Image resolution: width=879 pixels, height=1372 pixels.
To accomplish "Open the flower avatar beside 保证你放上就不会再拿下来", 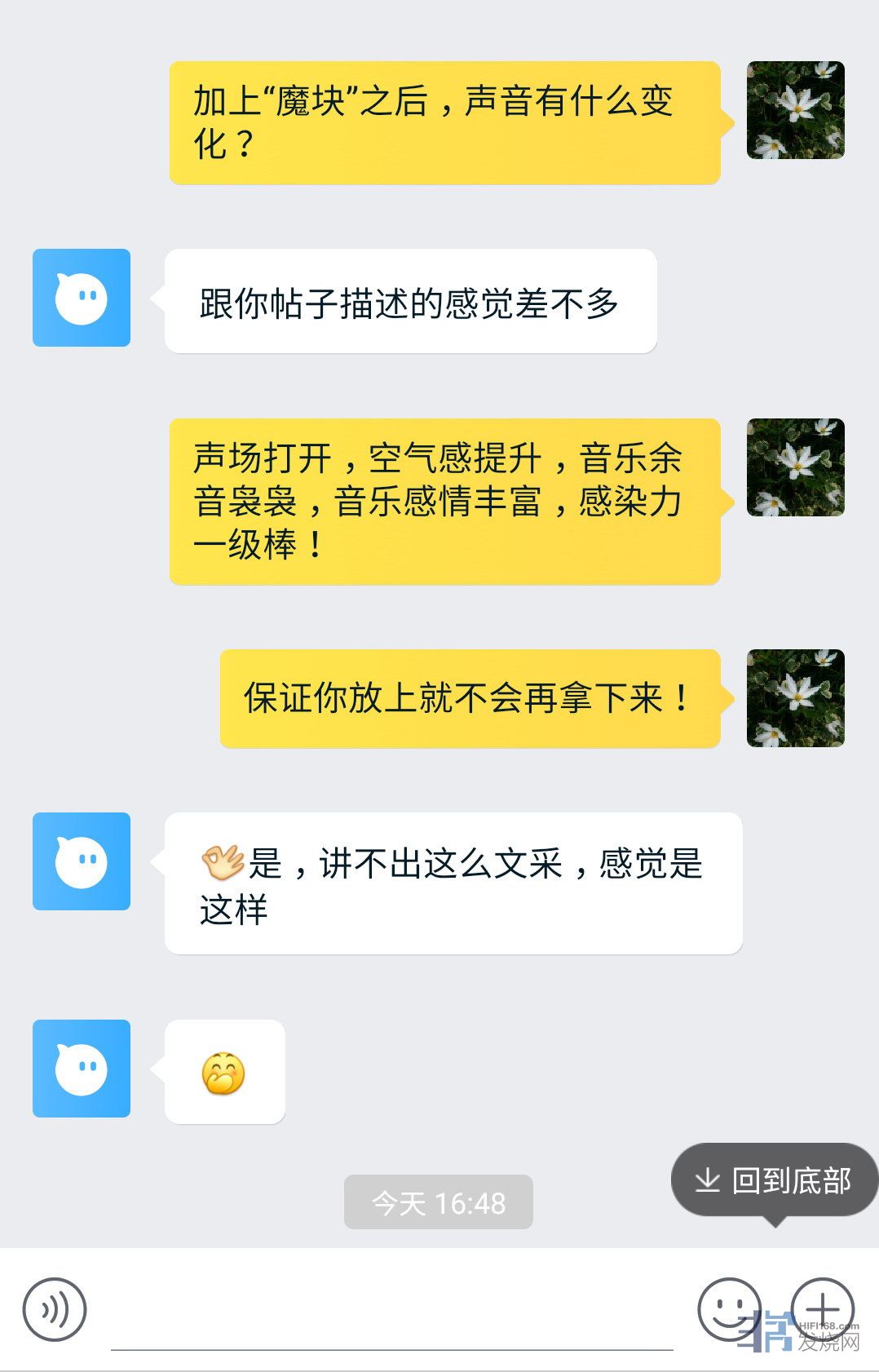I will [795, 698].
